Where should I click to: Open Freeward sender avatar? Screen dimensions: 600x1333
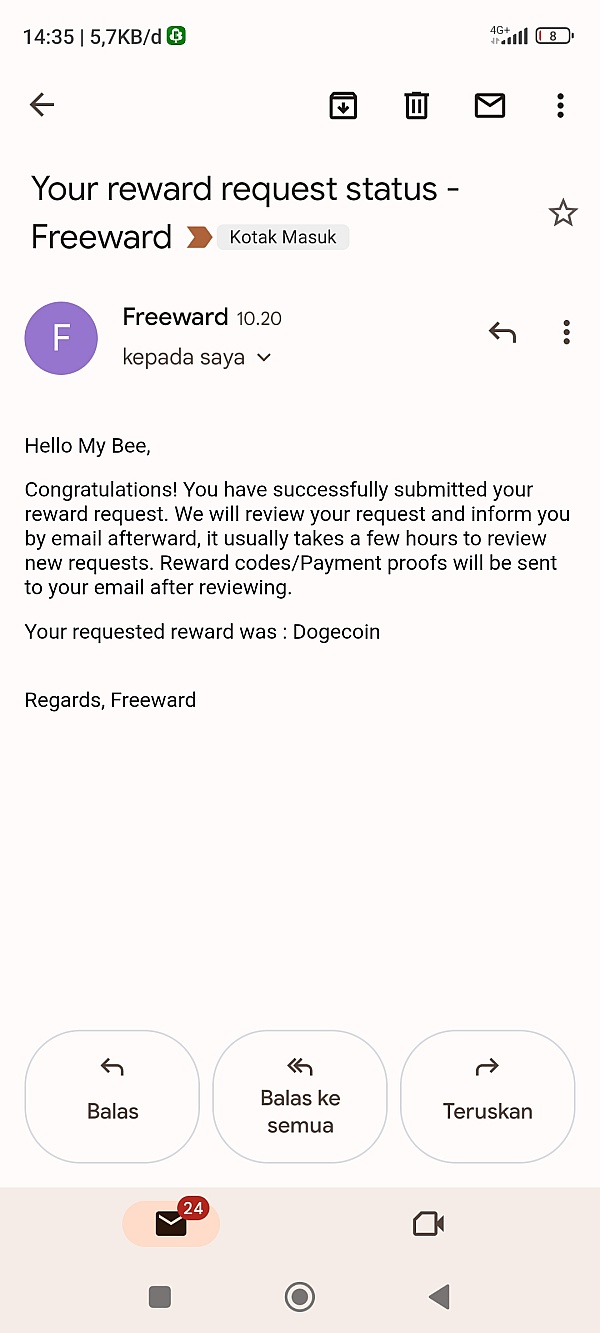(61, 338)
